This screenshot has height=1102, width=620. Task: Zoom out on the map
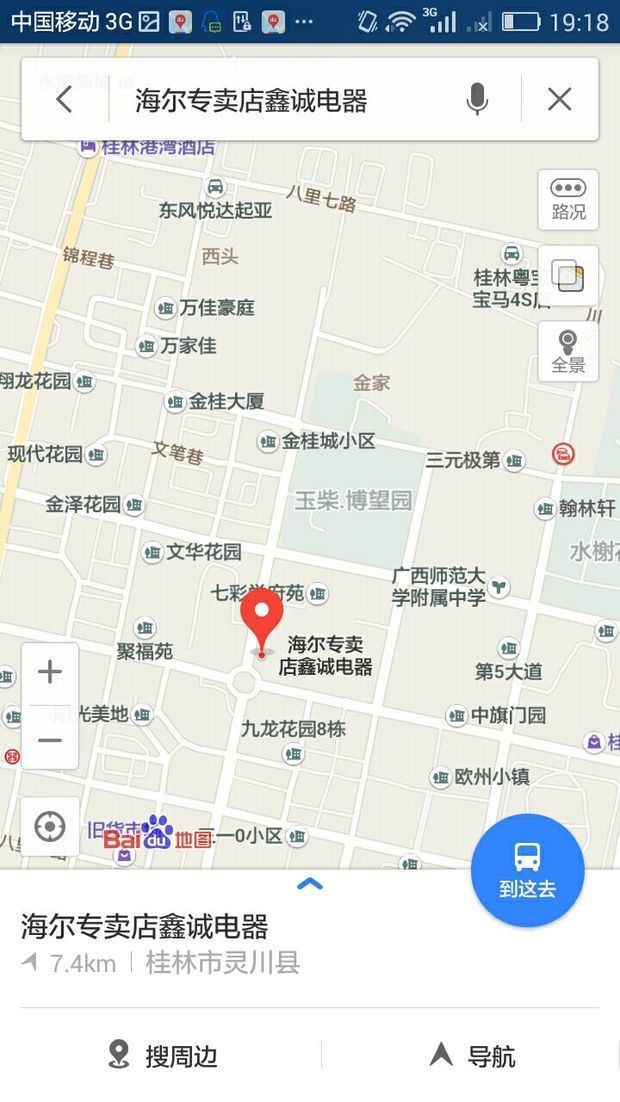pyautogui.click(x=50, y=740)
